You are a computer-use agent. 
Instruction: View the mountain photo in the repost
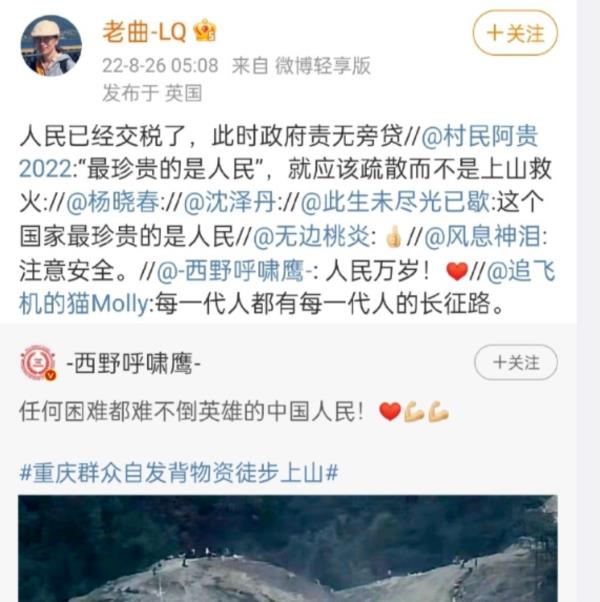click(x=288, y=548)
